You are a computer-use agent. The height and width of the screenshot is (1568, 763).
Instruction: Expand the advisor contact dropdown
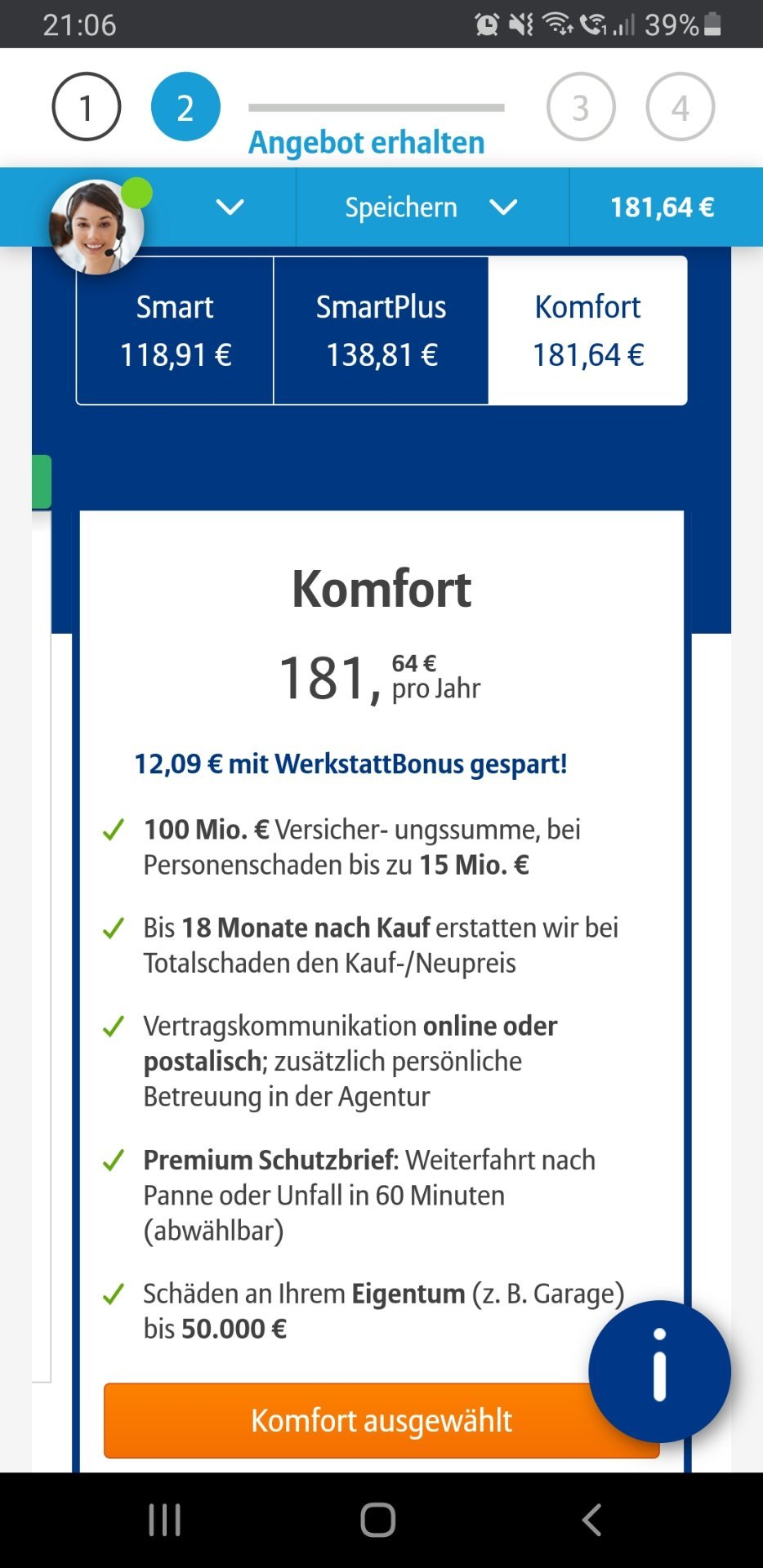point(230,207)
